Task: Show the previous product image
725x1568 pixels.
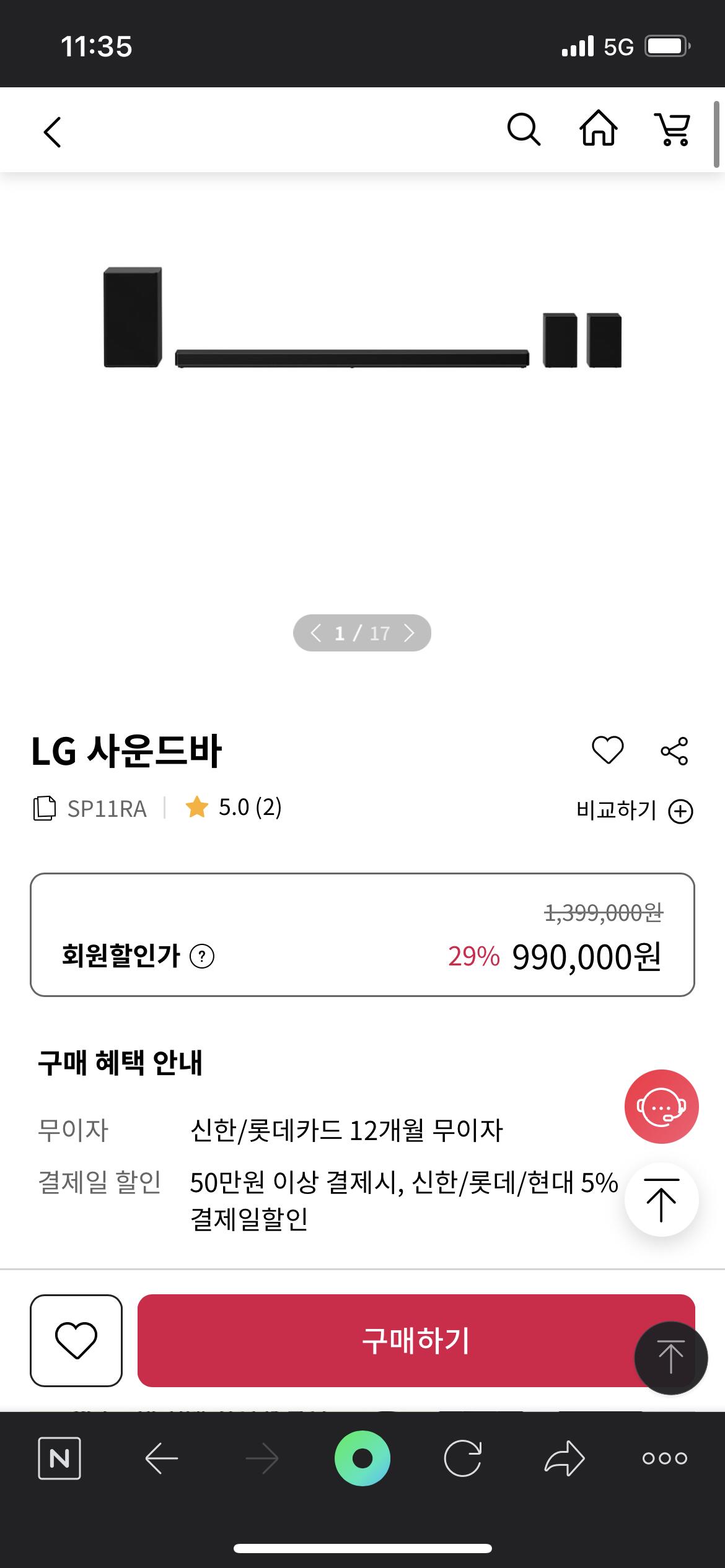Action: tap(316, 633)
